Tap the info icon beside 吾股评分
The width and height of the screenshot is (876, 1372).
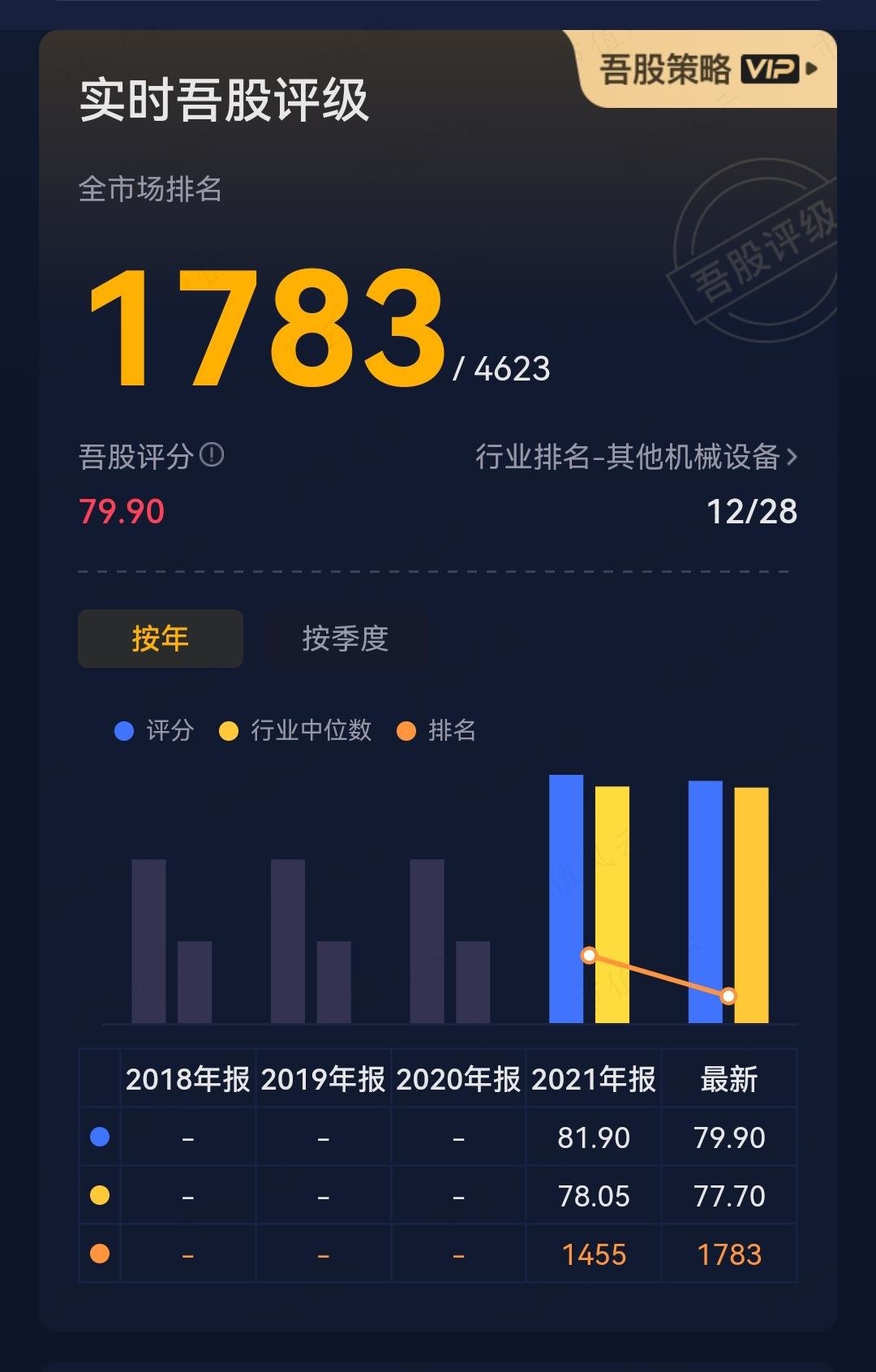click(212, 455)
